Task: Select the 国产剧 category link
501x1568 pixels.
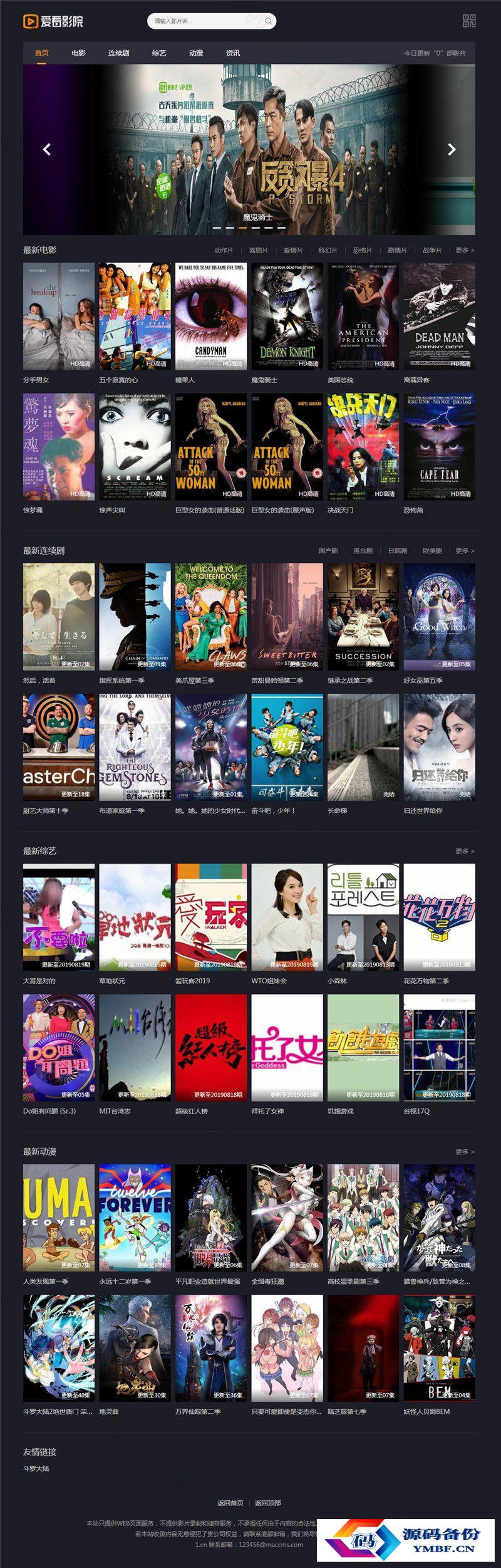Action: click(328, 550)
